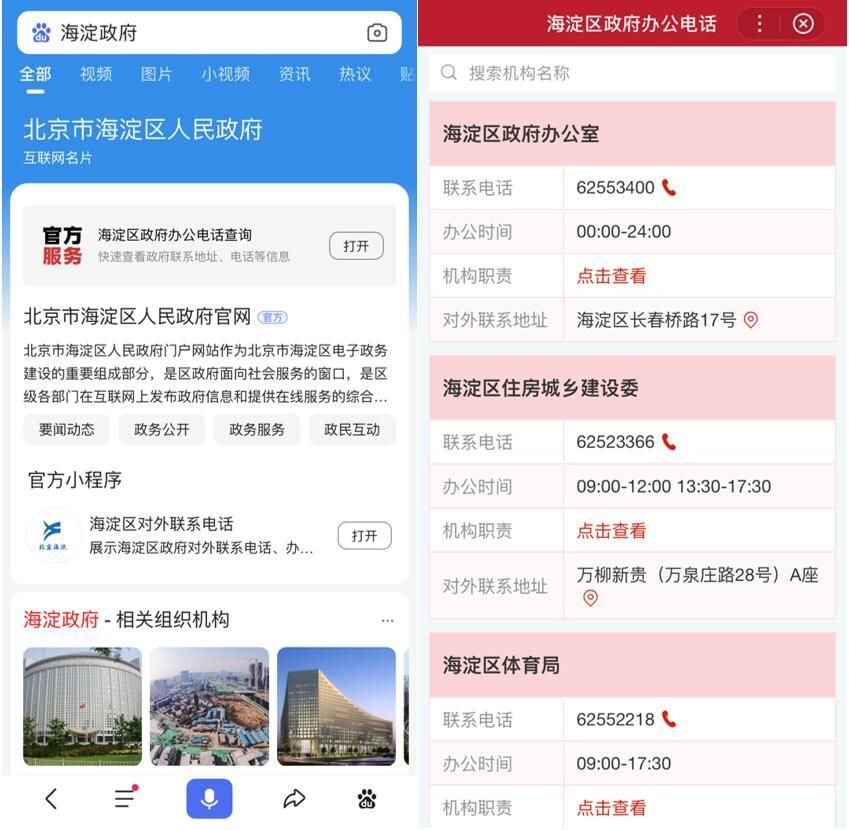Tap 打开 for 海淀区政府办公电话查询

click(x=356, y=246)
